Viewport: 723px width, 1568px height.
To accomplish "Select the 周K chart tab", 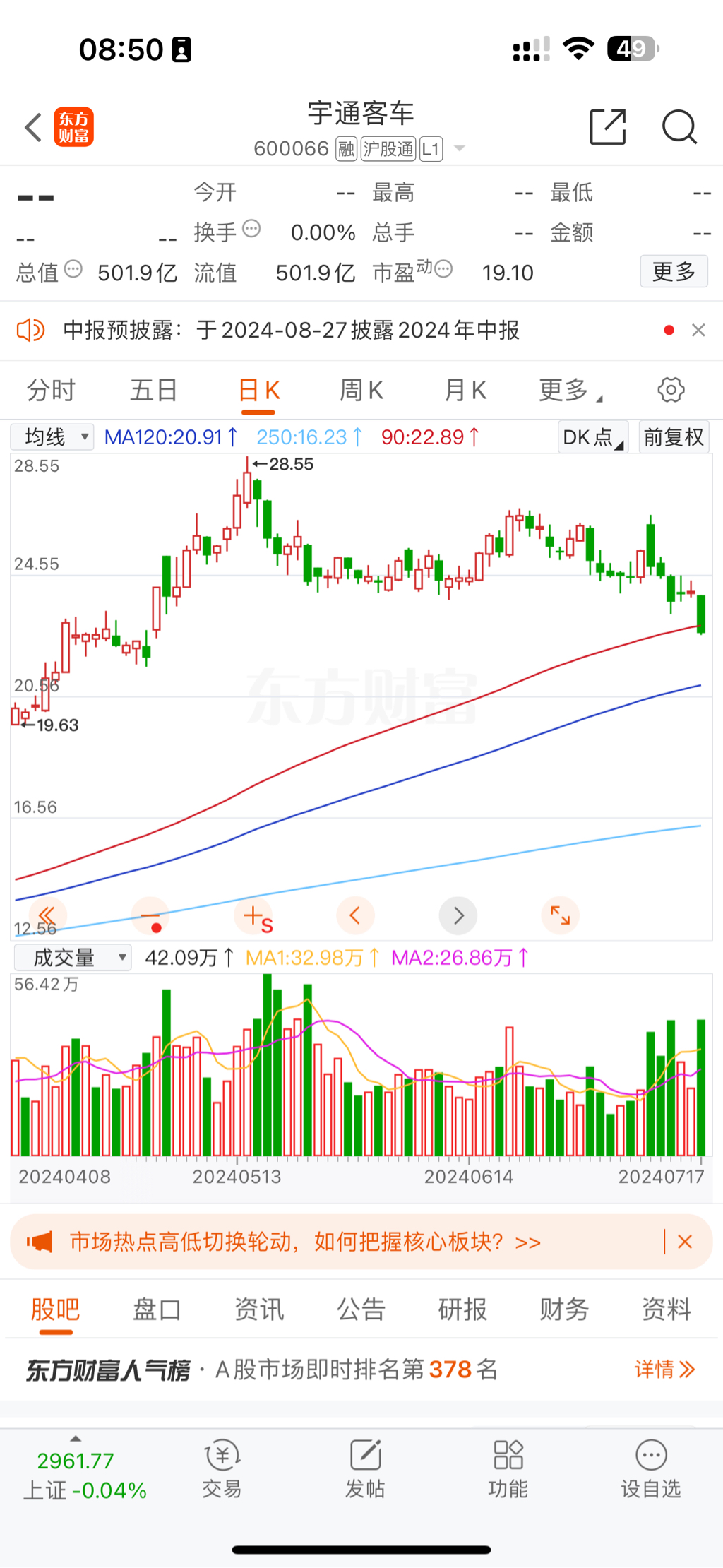I will click(361, 390).
